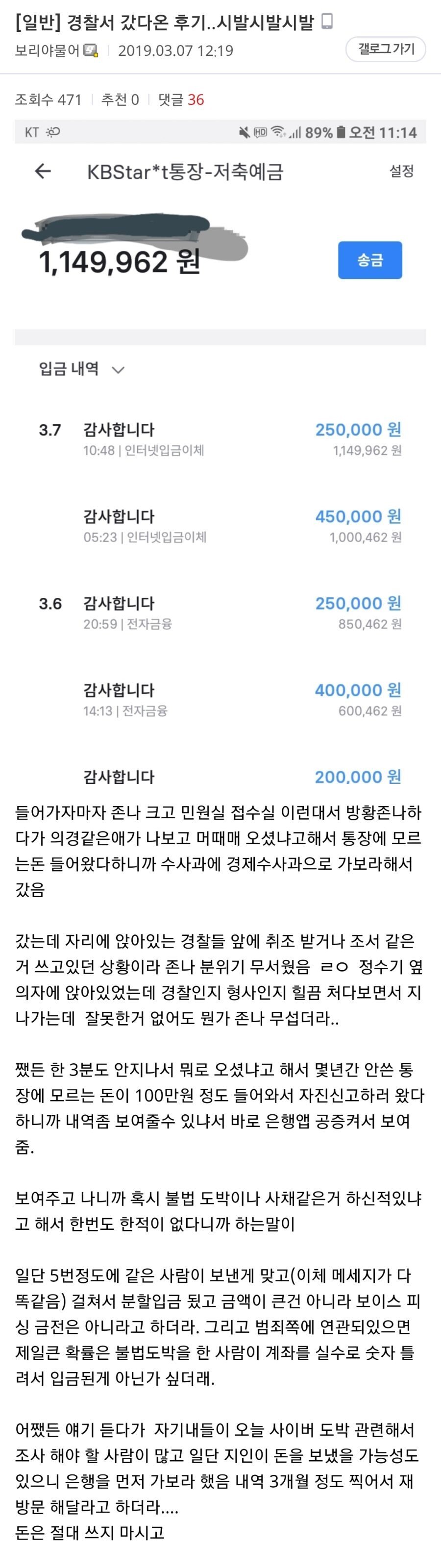
Task: Open the author's gallog via 갤로그가기
Action: [x=386, y=49]
